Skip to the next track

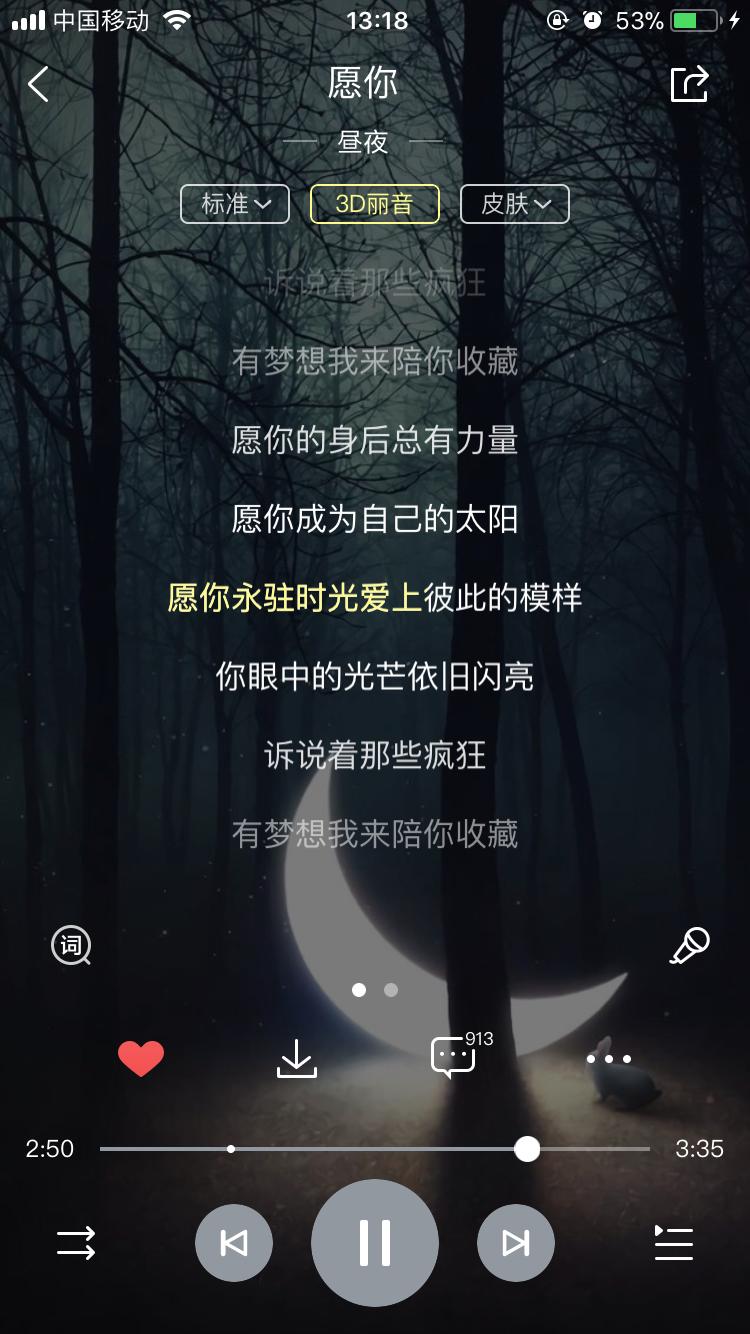515,1243
